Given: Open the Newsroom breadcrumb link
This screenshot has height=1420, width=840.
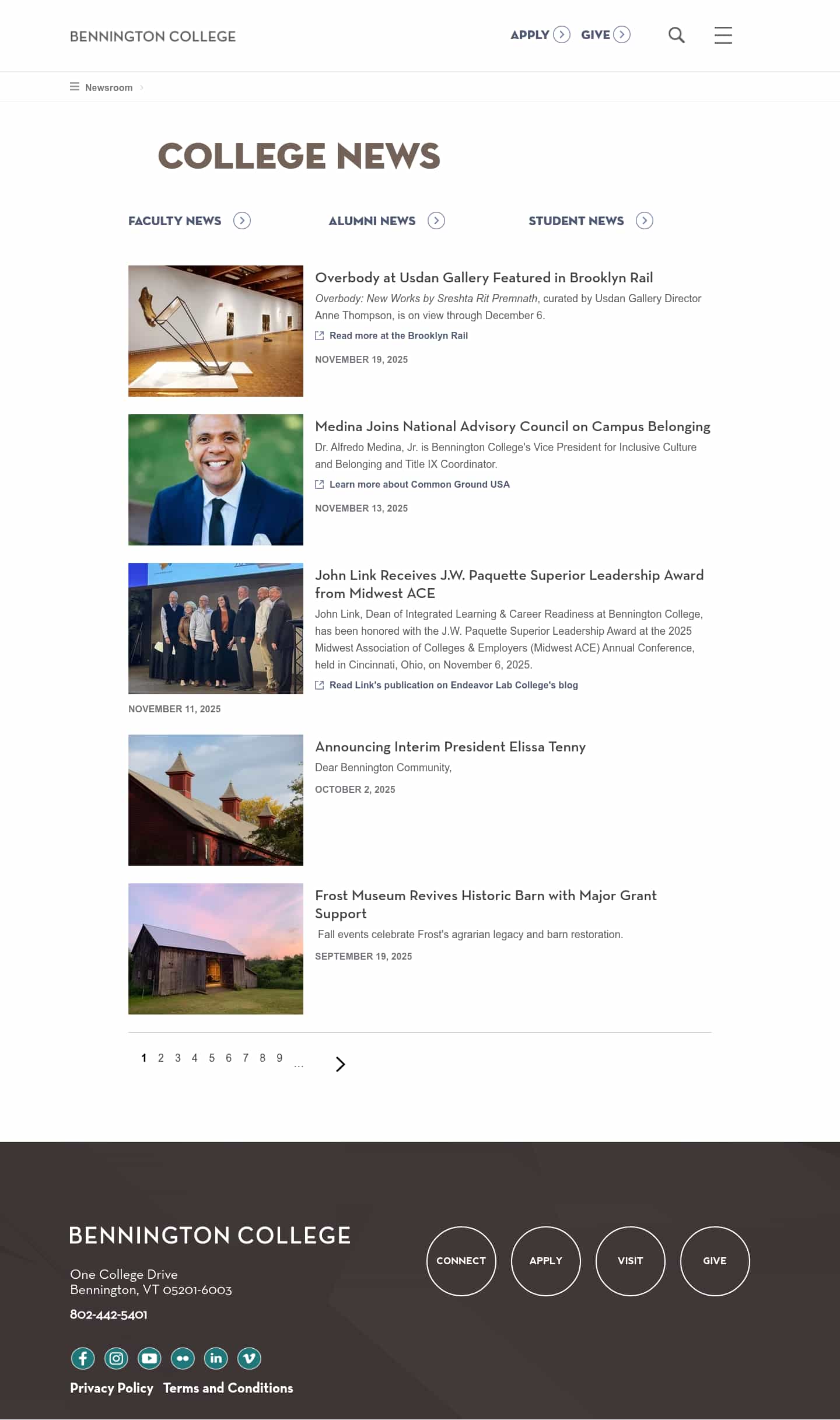Looking at the screenshot, I should pyautogui.click(x=108, y=87).
